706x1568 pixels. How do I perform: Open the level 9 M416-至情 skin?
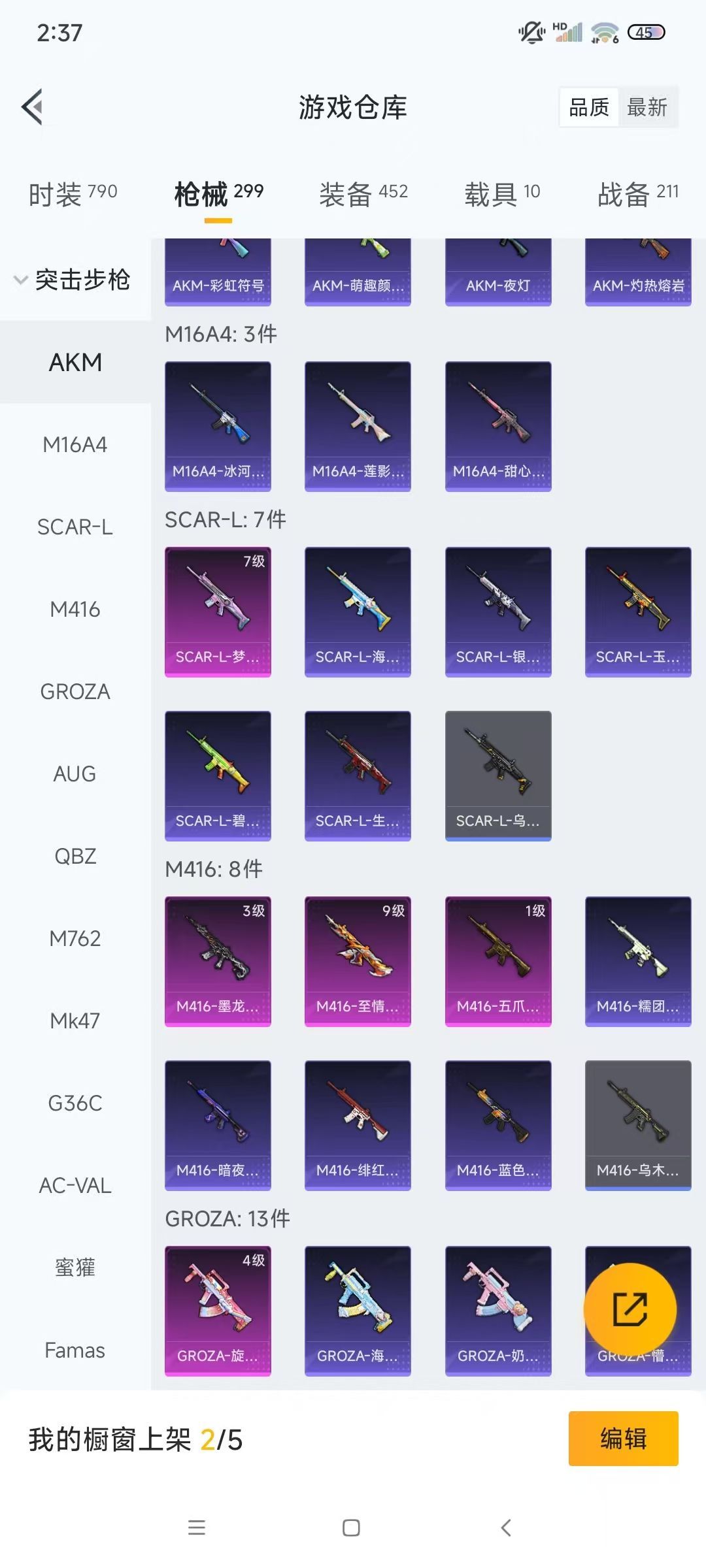tap(358, 961)
